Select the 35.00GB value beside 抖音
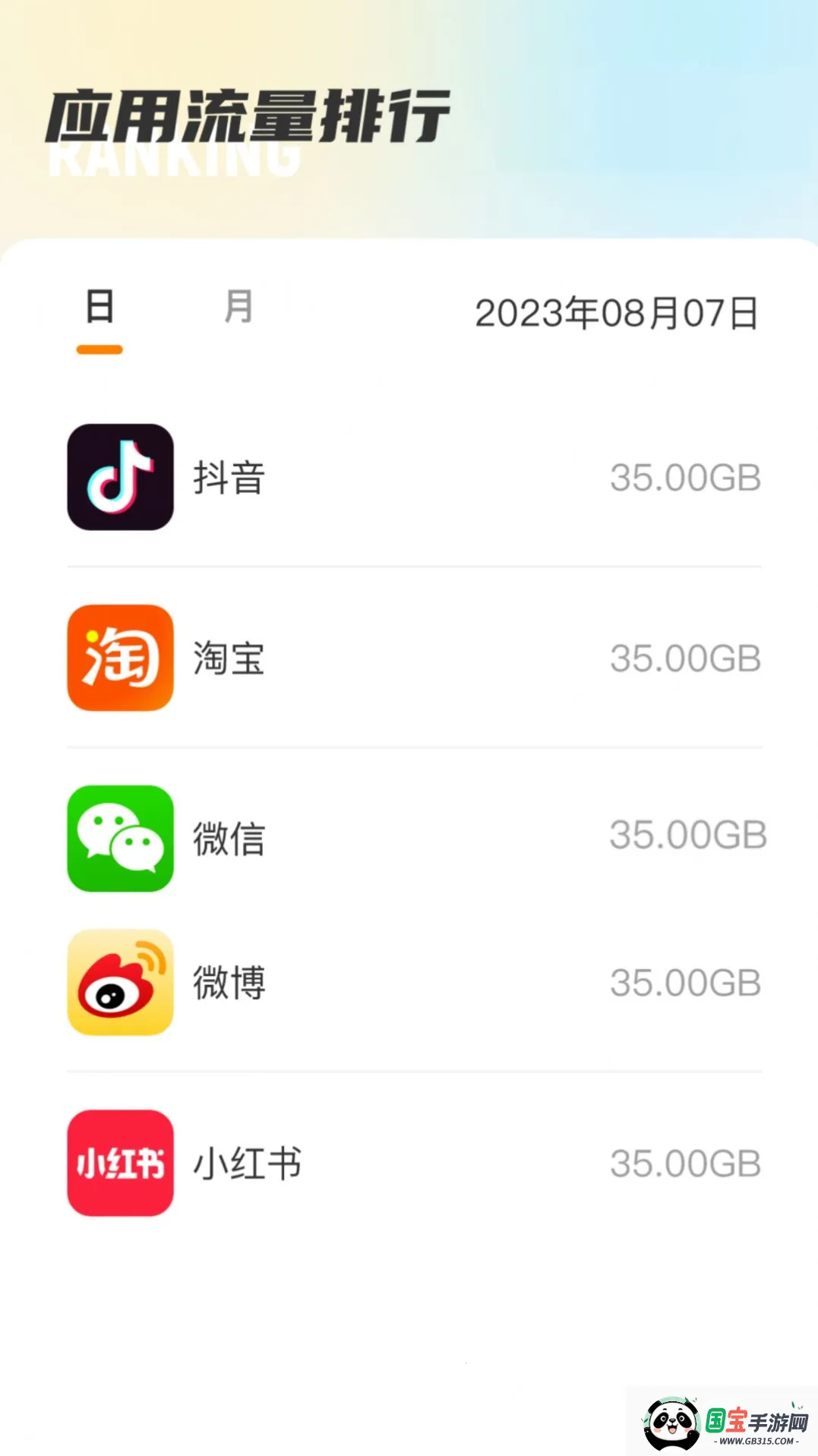818x1456 pixels. [x=686, y=477]
